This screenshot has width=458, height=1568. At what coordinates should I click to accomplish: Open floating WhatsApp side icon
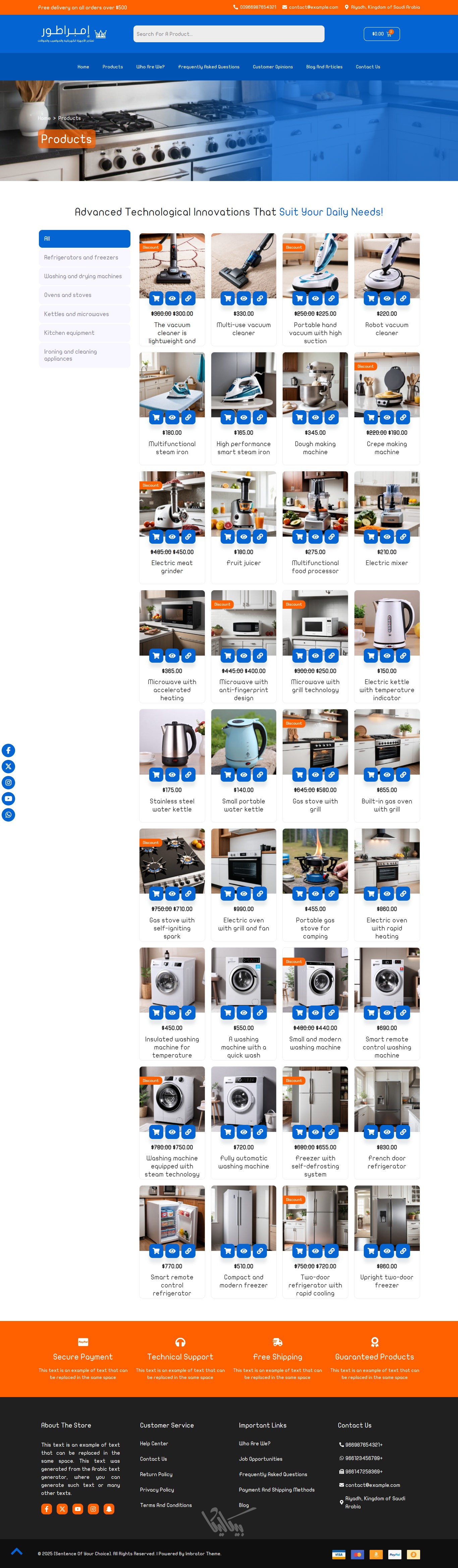[x=8, y=815]
